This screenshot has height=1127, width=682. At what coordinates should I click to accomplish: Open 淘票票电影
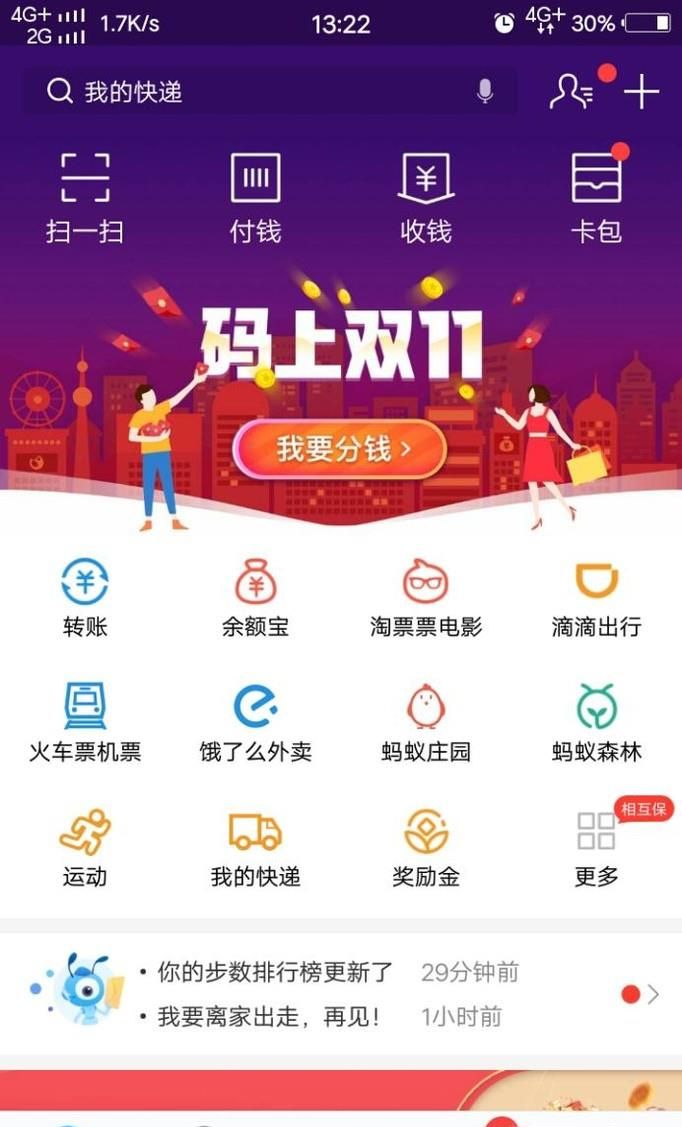425,598
